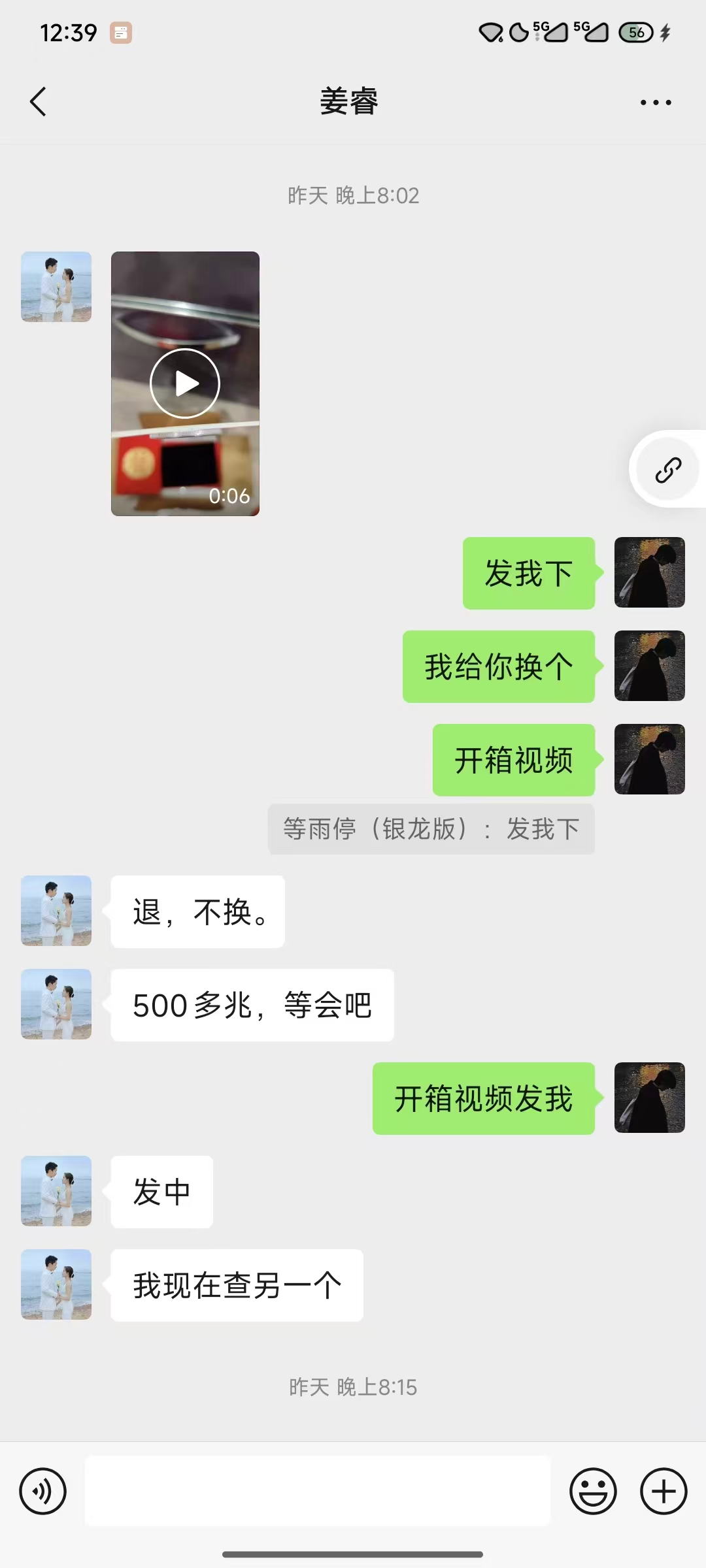Tap the quoted 等雨停（银龙版）reply
The height and width of the screenshot is (1568, 706).
pyautogui.click(x=431, y=829)
